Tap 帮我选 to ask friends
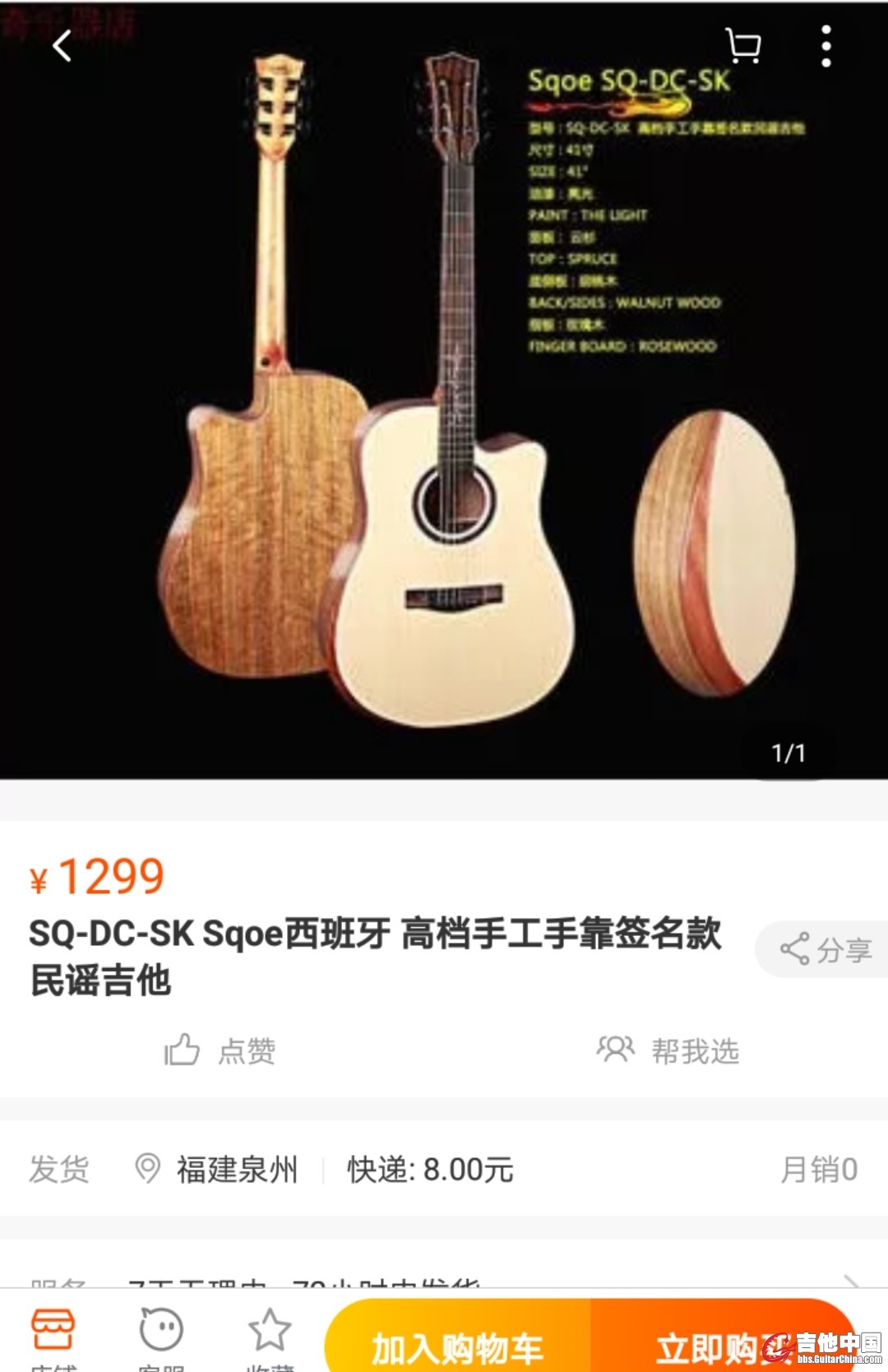Image resolution: width=888 pixels, height=1372 pixels. coord(668,1050)
